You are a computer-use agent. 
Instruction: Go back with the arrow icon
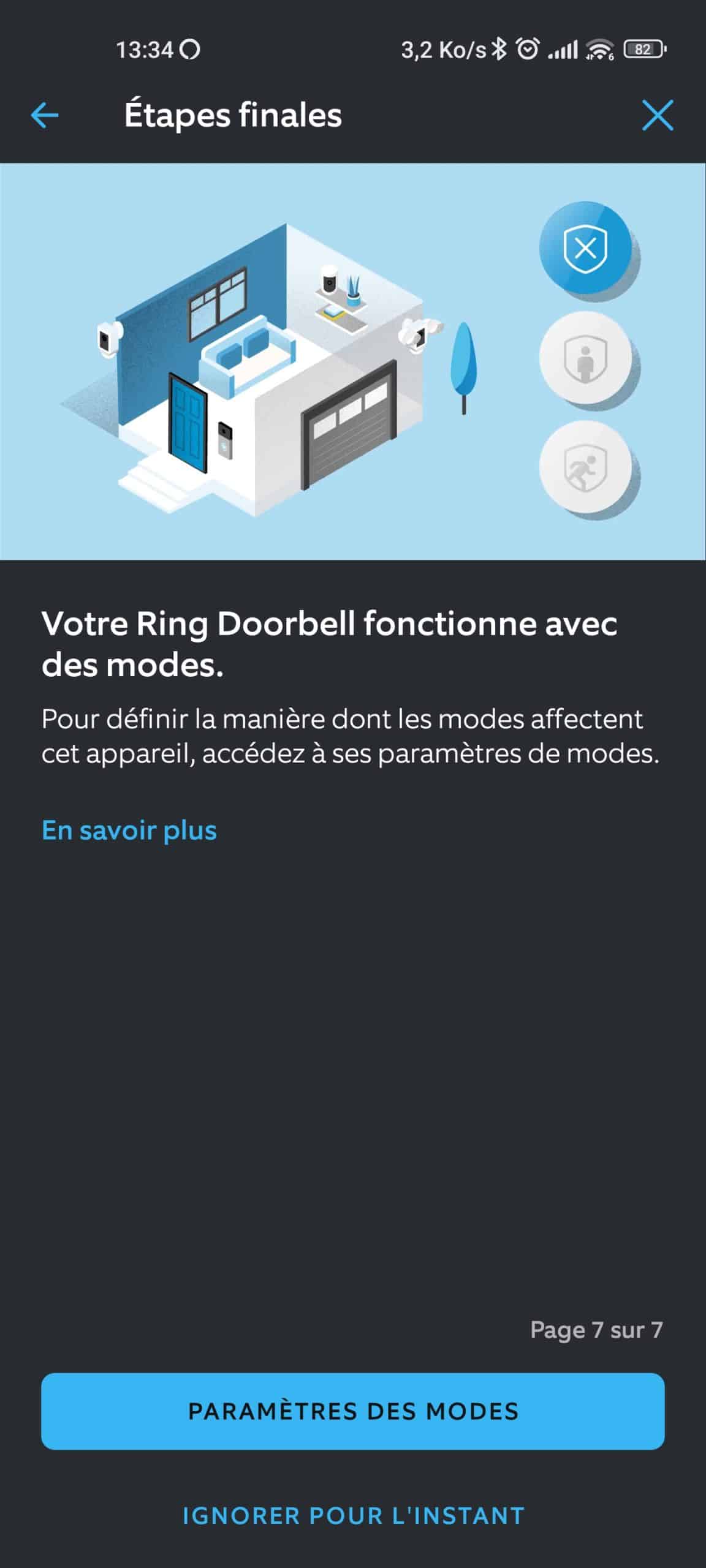(x=45, y=115)
